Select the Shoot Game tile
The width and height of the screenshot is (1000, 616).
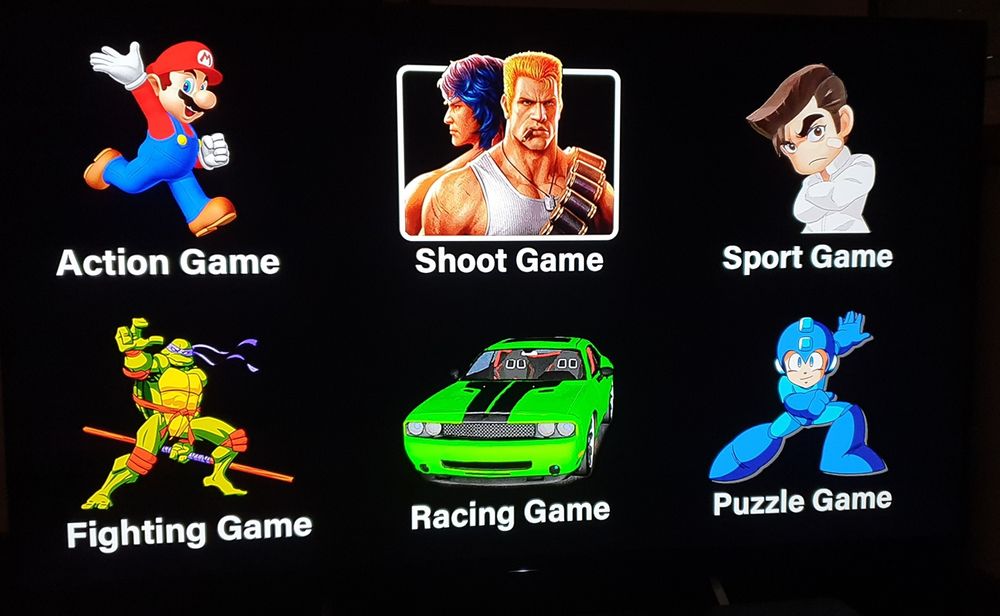pos(508,155)
